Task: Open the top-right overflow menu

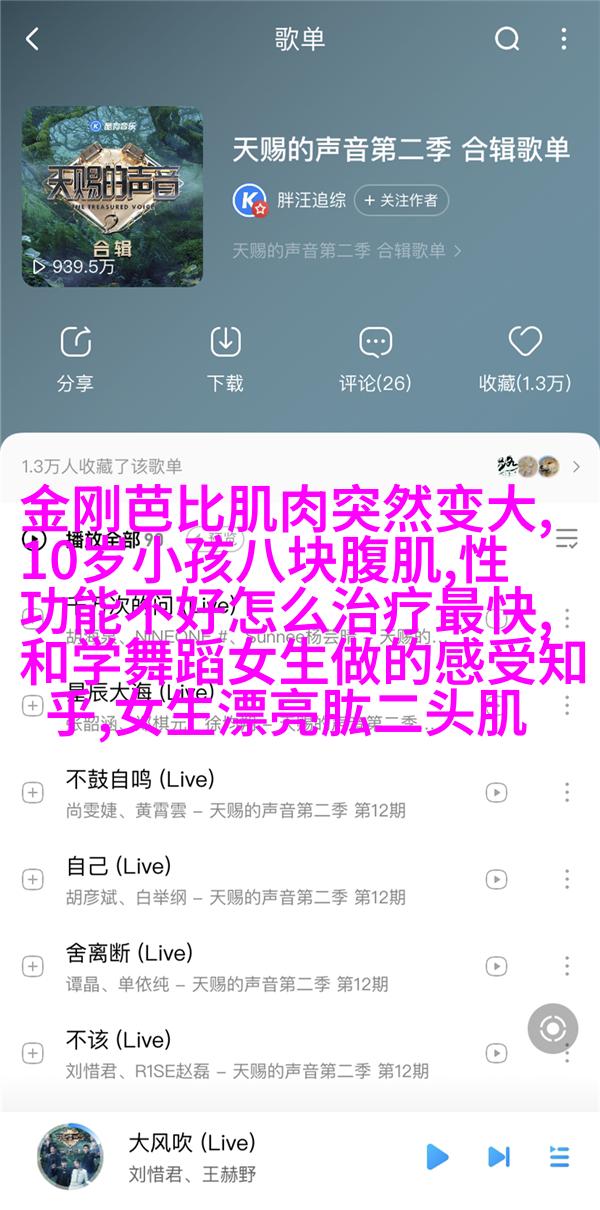Action: (566, 40)
